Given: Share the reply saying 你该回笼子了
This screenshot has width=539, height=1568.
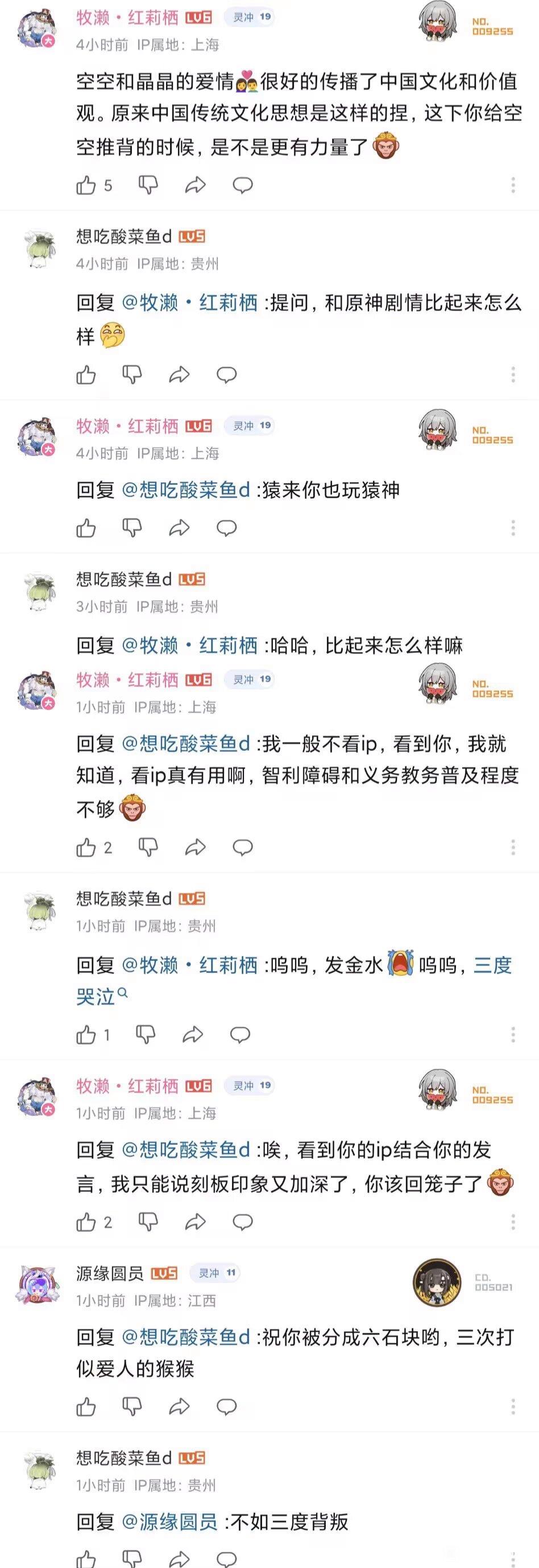Looking at the screenshot, I should pos(194,1222).
